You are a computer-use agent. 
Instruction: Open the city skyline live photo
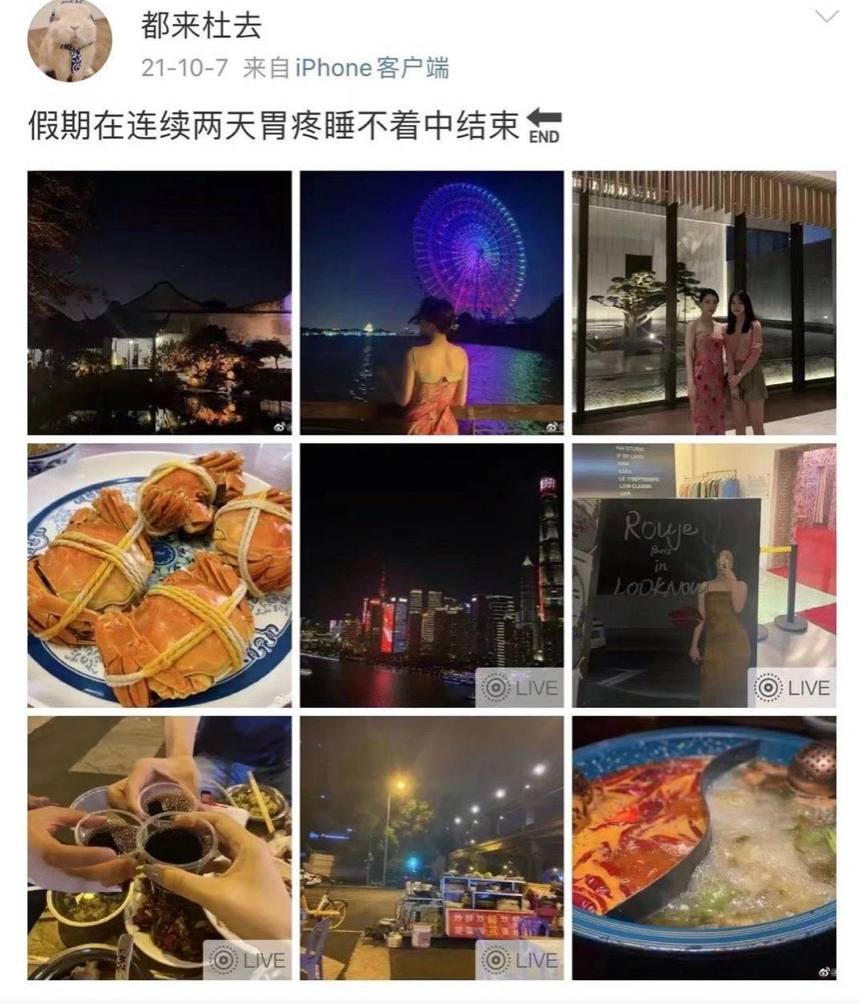point(431,575)
